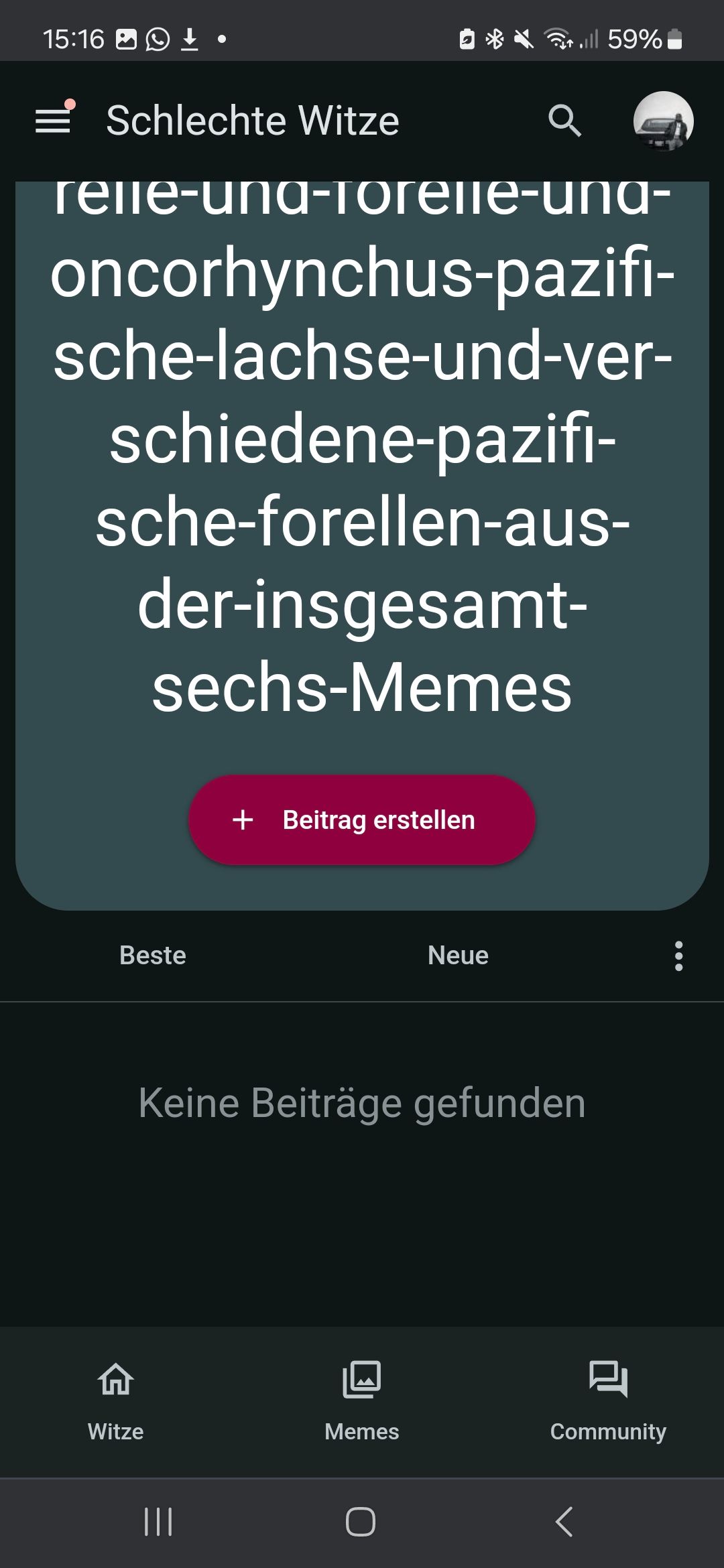This screenshot has width=724, height=1568.
Task: Tap Beitrag erstellen button
Action: click(362, 820)
